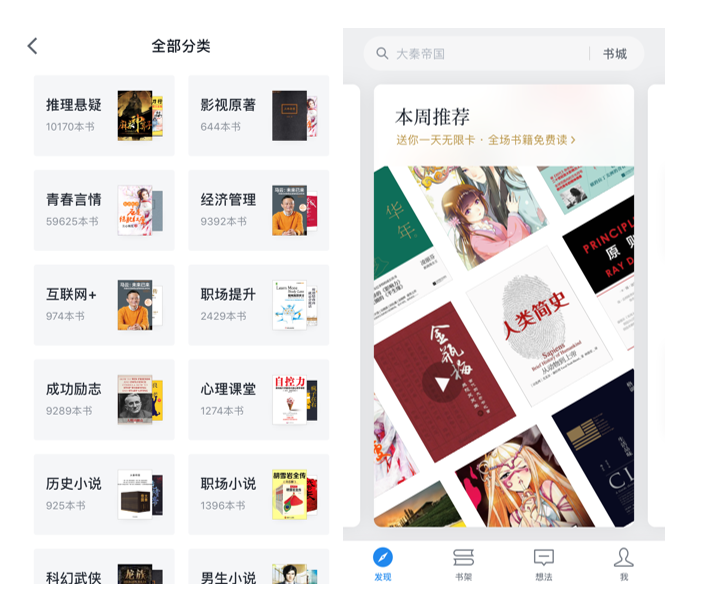This screenshot has width=701, height=610.
Task: Open the 职场提升 category
Action: 258,304
